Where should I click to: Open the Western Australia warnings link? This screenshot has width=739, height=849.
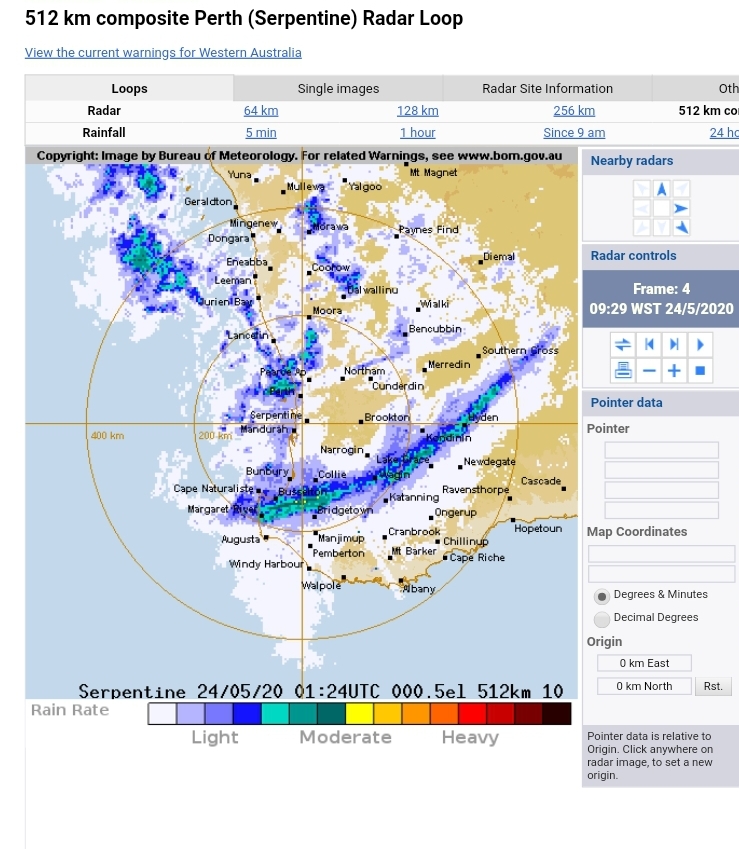pos(163,53)
